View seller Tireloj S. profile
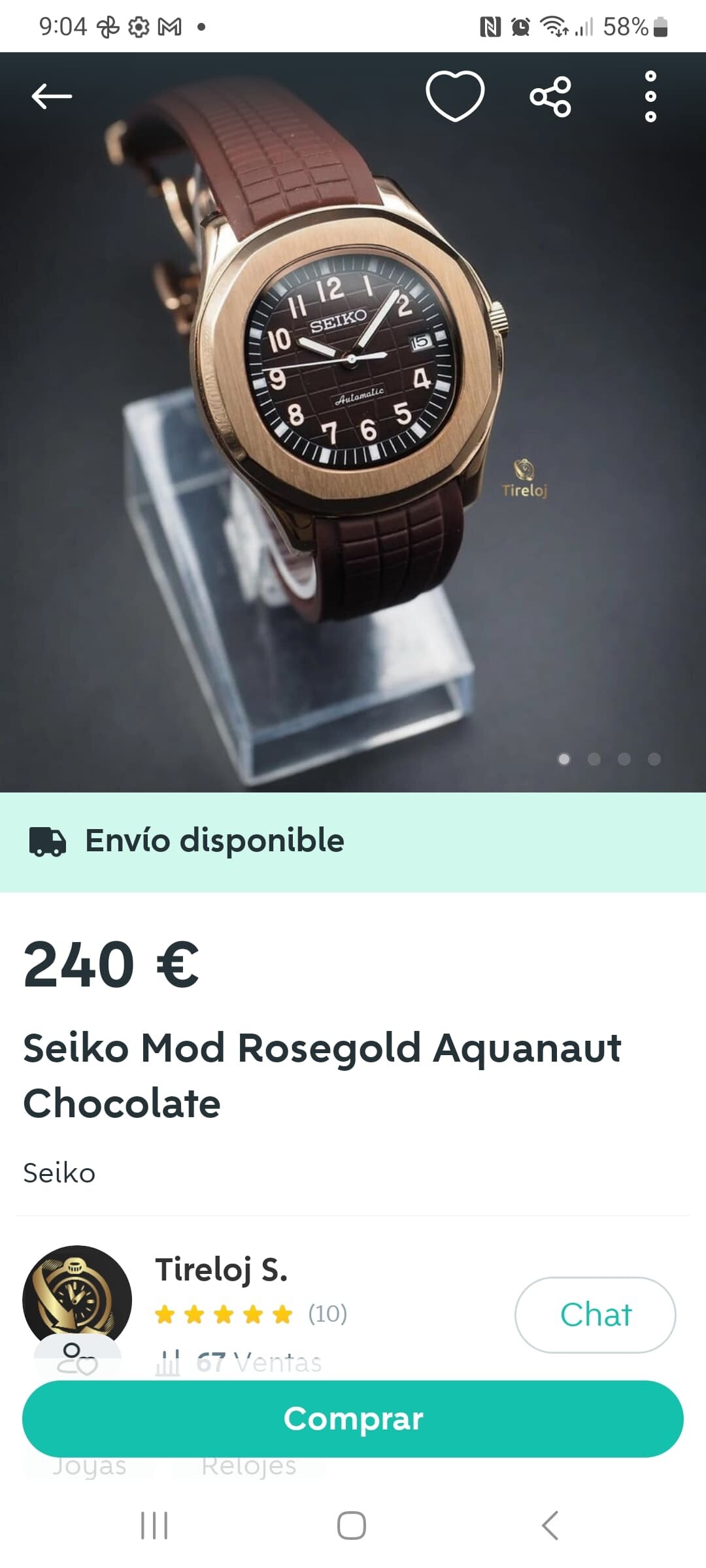Image resolution: width=706 pixels, height=1568 pixels. 221,1271
